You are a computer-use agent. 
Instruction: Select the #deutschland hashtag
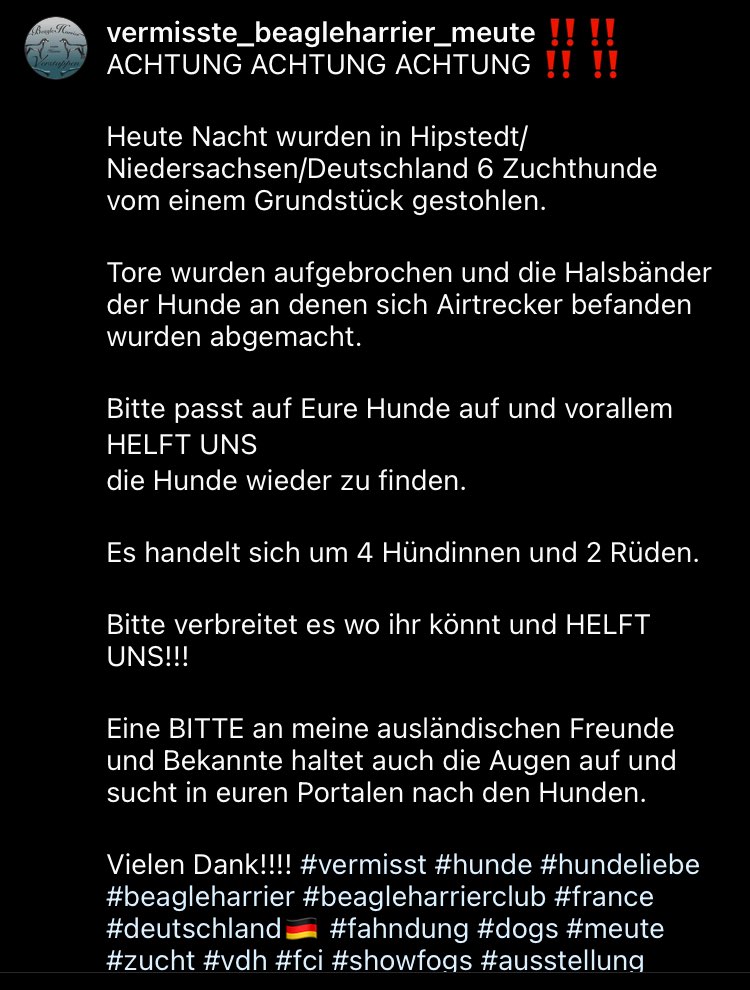coord(194,929)
